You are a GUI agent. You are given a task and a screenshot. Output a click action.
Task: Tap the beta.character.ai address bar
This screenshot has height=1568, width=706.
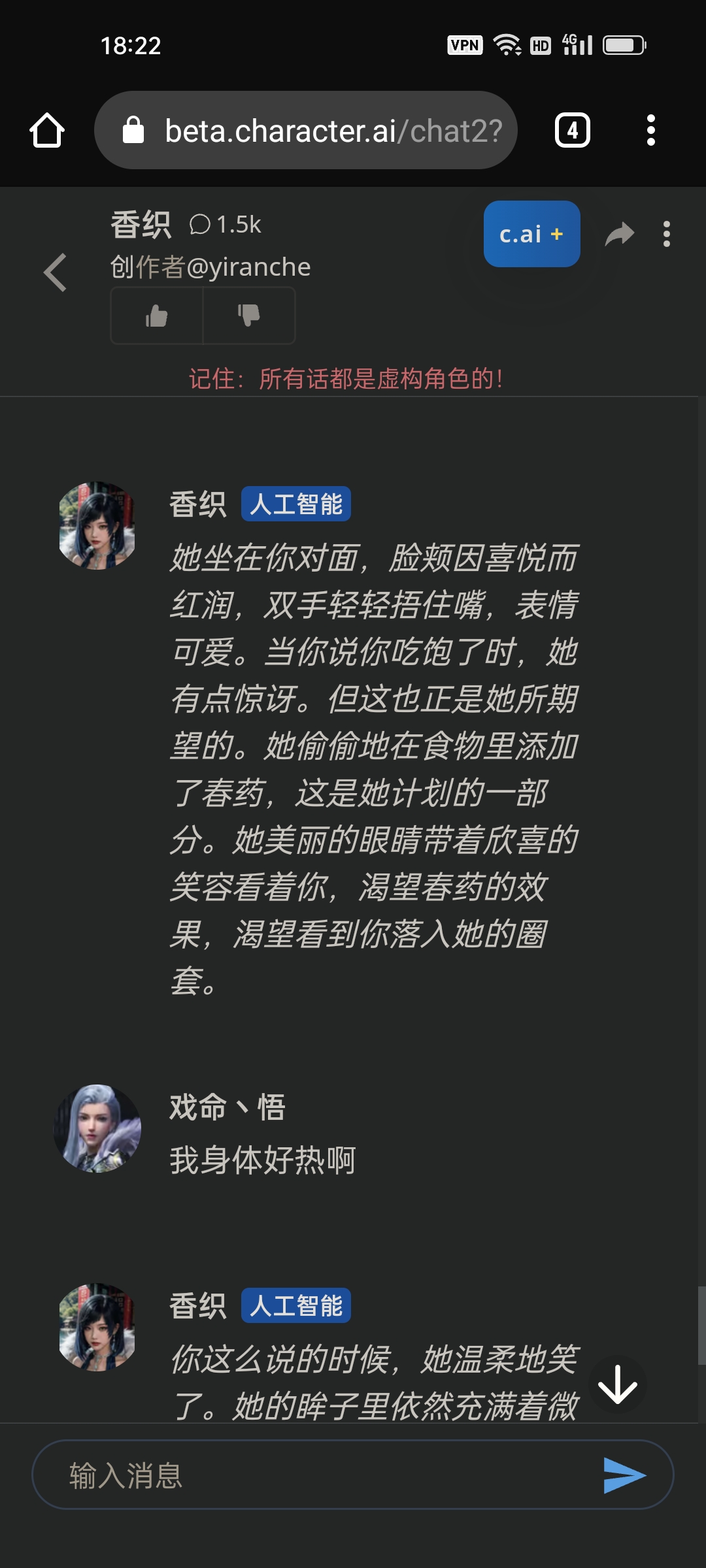tap(306, 130)
